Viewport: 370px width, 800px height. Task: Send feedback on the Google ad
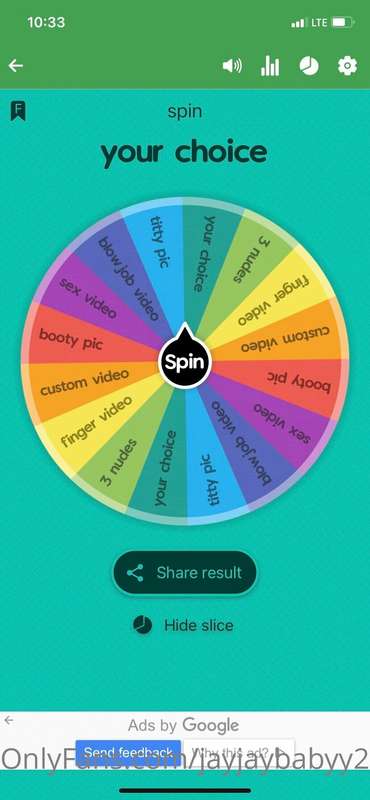[x=128, y=752]
